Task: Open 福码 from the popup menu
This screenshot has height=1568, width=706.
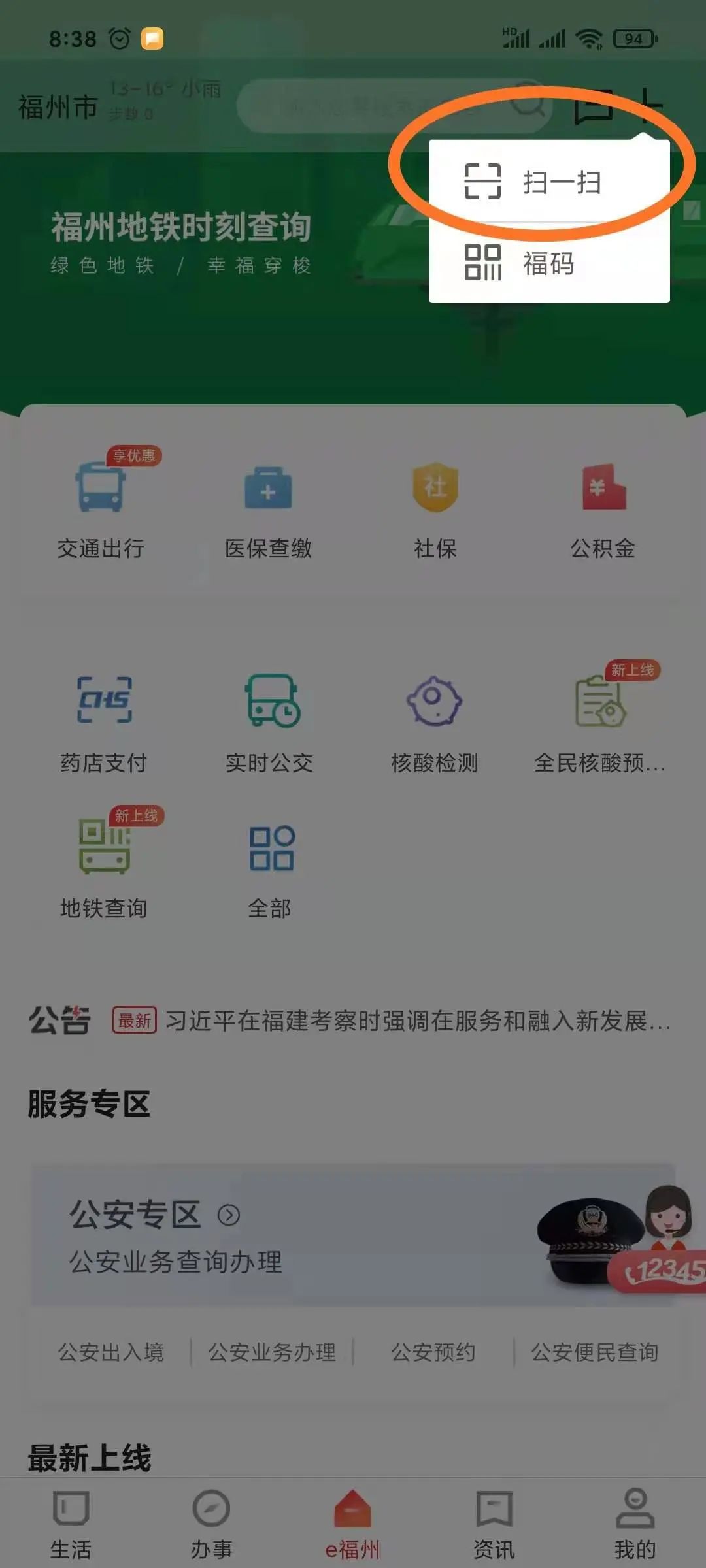Action: (x=548, y=263)
